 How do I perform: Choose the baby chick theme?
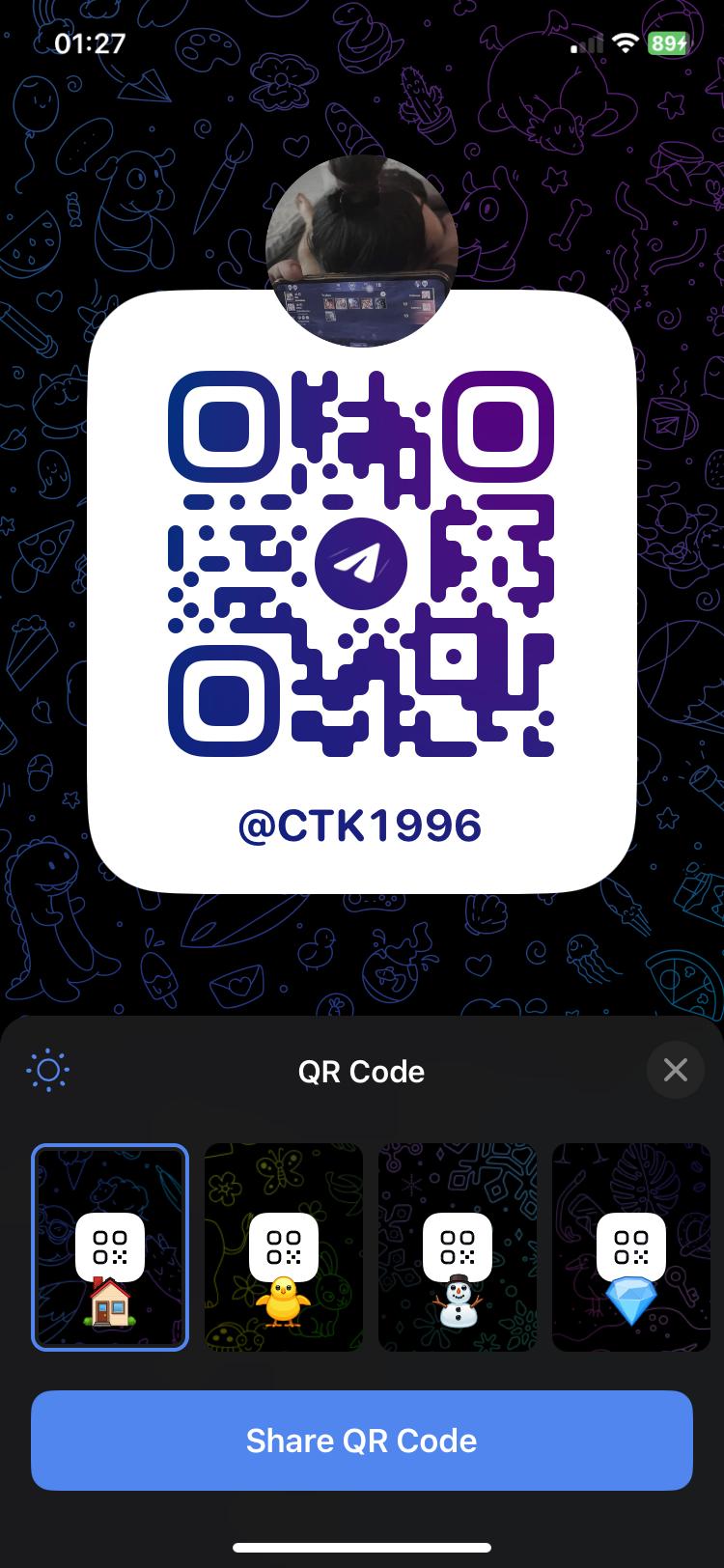pos(284,1247)
